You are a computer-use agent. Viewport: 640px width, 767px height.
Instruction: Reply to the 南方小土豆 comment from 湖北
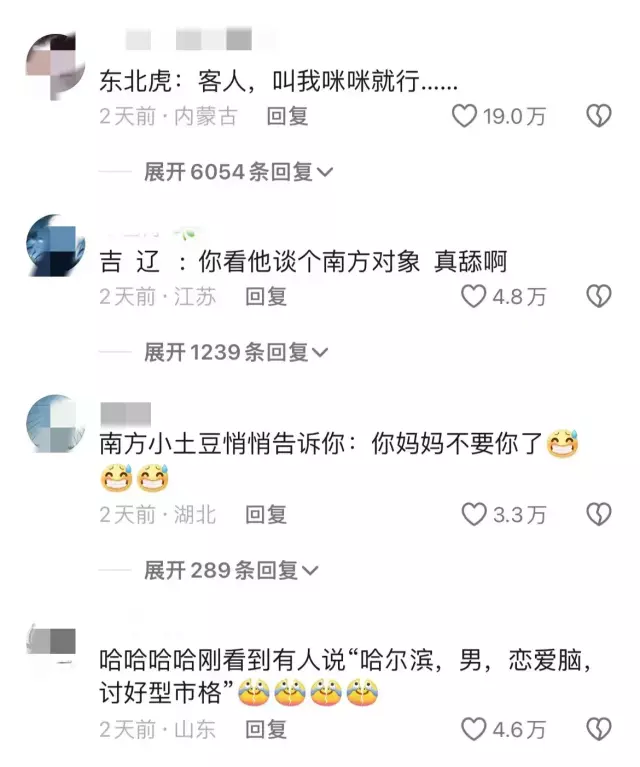coord(266,515)
